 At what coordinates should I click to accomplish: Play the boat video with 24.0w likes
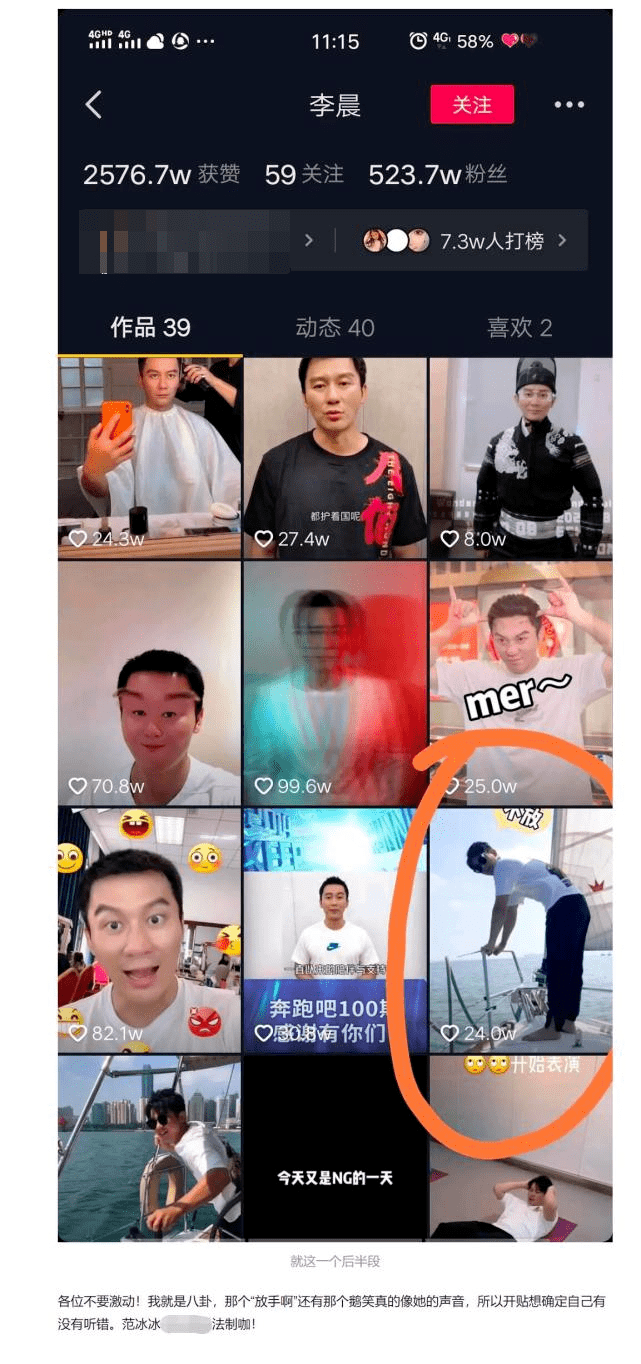[521, 930]
